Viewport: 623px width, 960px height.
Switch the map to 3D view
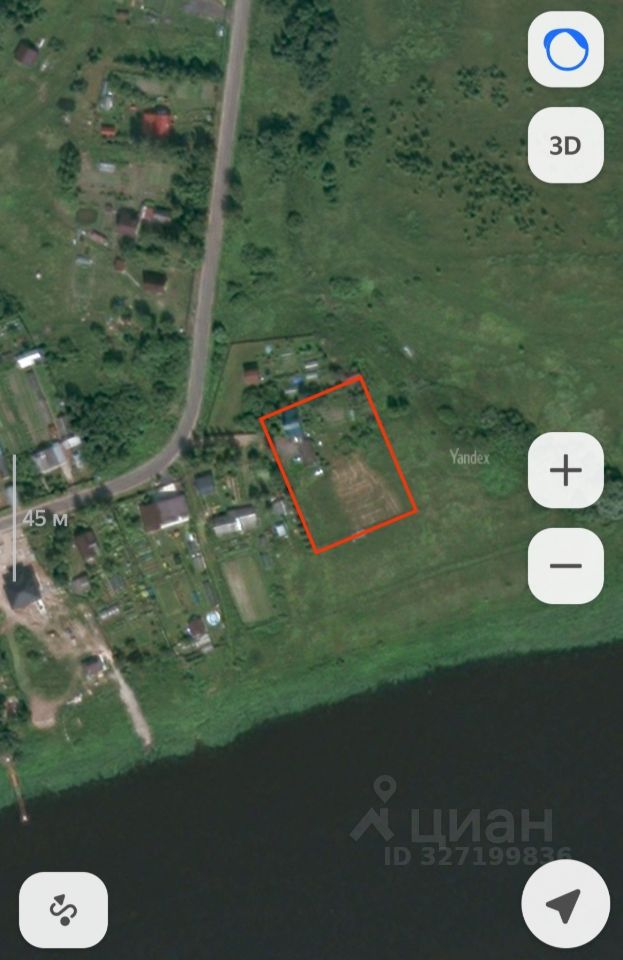[x=565, y=145]
